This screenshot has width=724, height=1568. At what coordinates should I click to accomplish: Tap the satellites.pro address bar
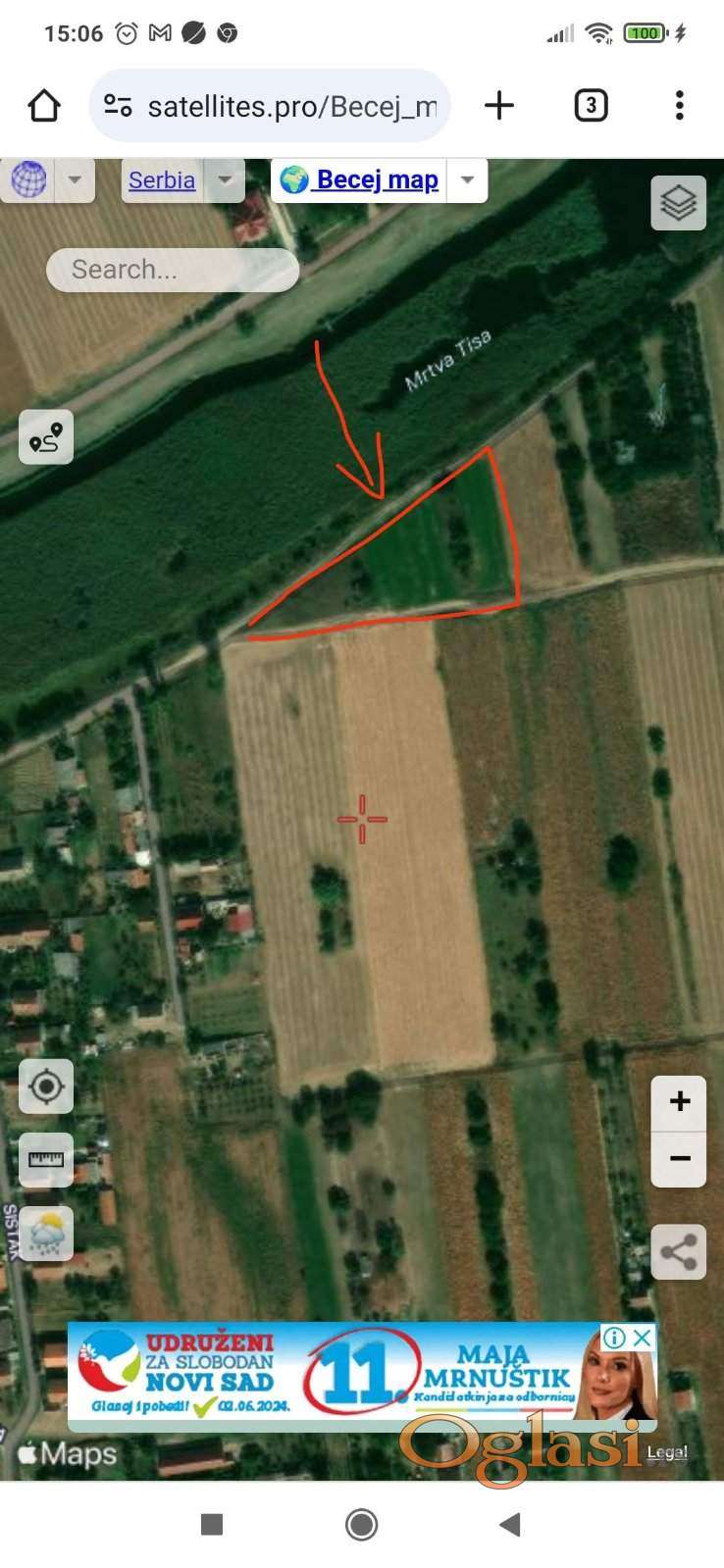tap(290, 106)
